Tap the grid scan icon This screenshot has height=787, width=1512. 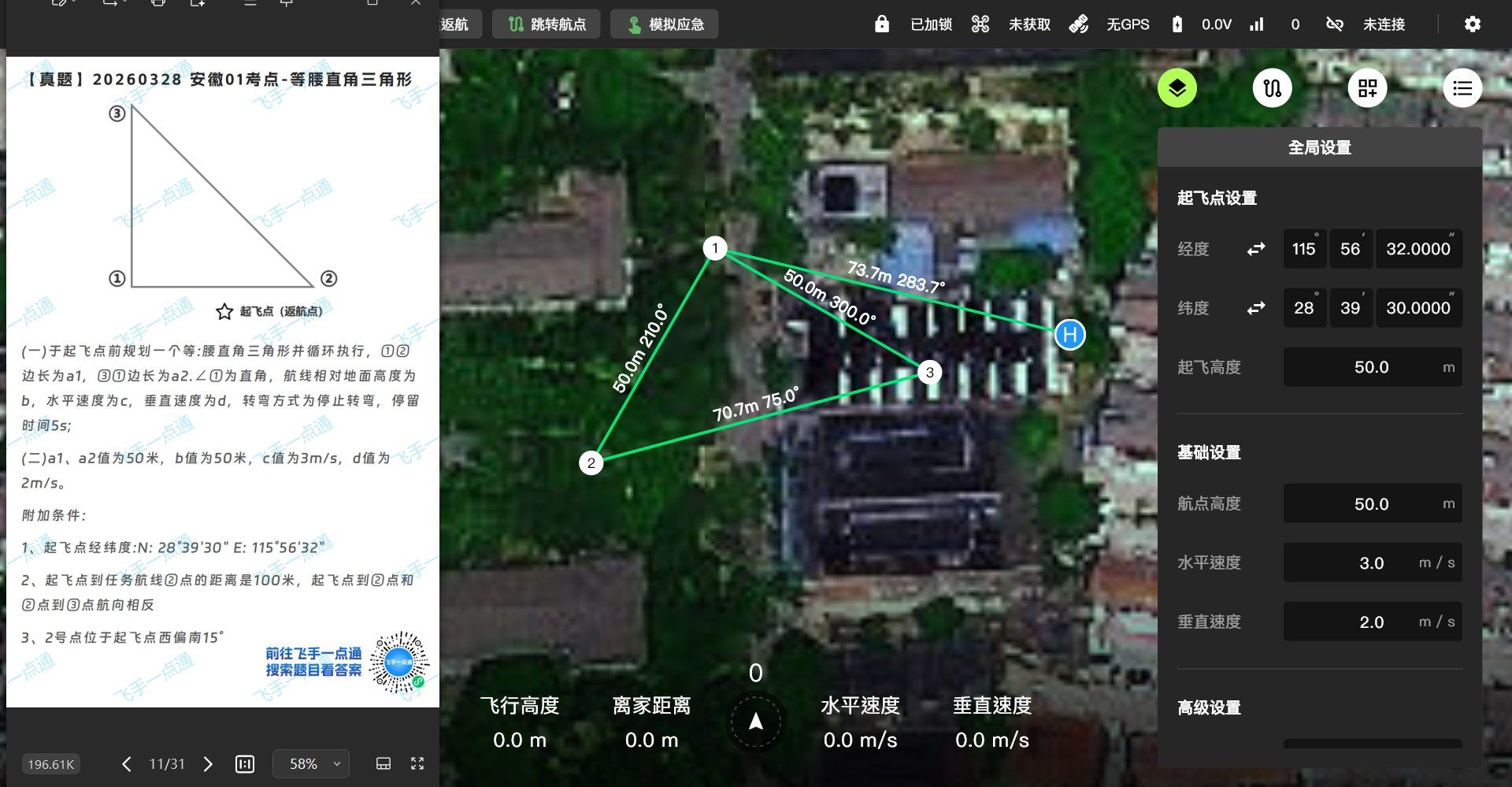coord(1367,87)
